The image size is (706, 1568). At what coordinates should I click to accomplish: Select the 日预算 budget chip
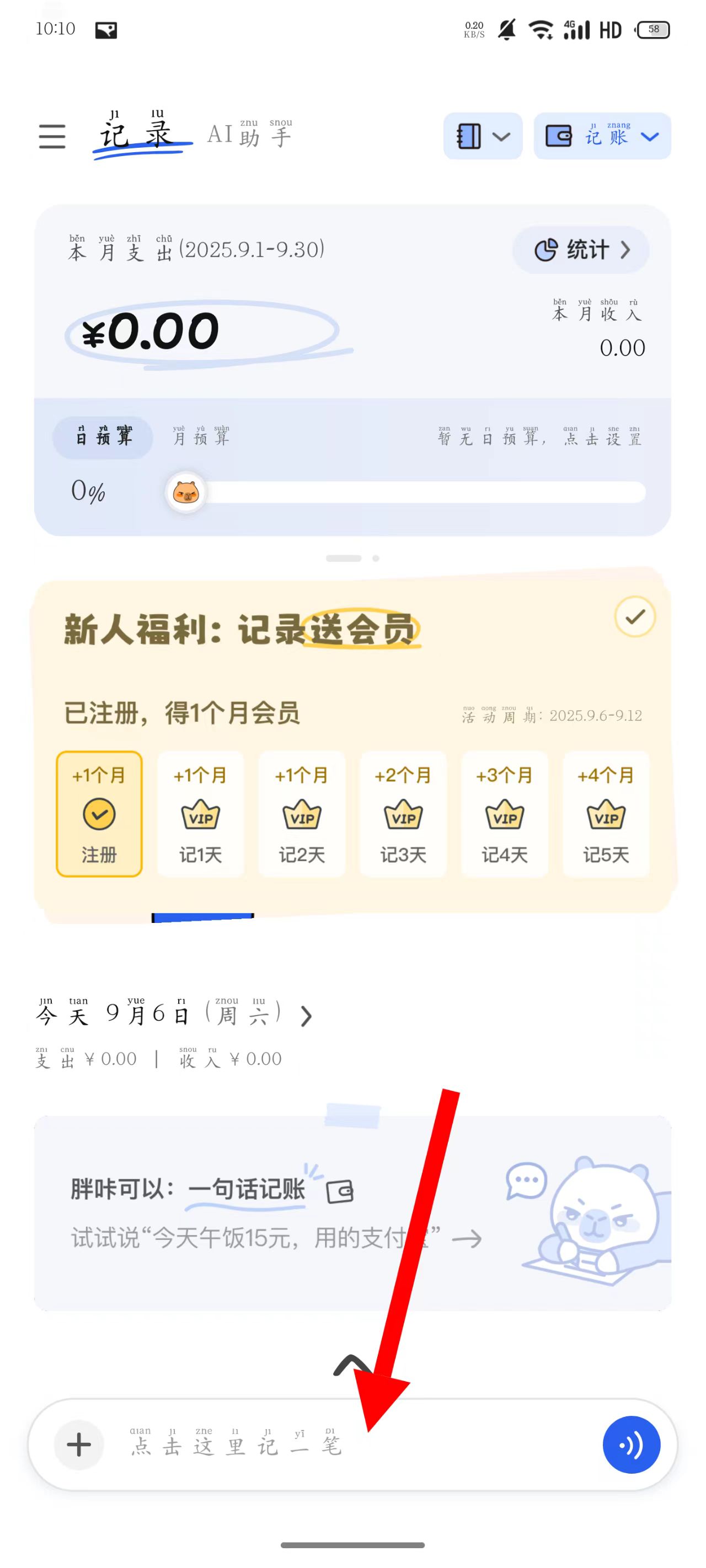pyautogui.click(x=103, y=438)
